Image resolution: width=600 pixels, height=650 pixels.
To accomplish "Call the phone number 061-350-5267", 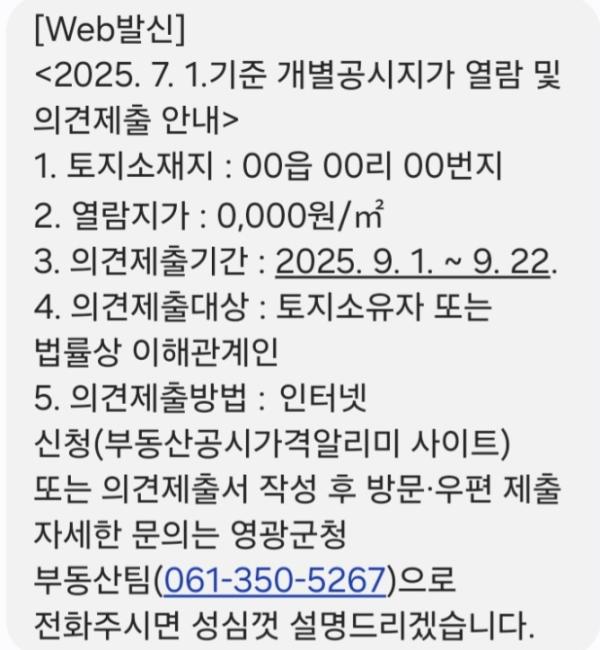I will 273,578.
